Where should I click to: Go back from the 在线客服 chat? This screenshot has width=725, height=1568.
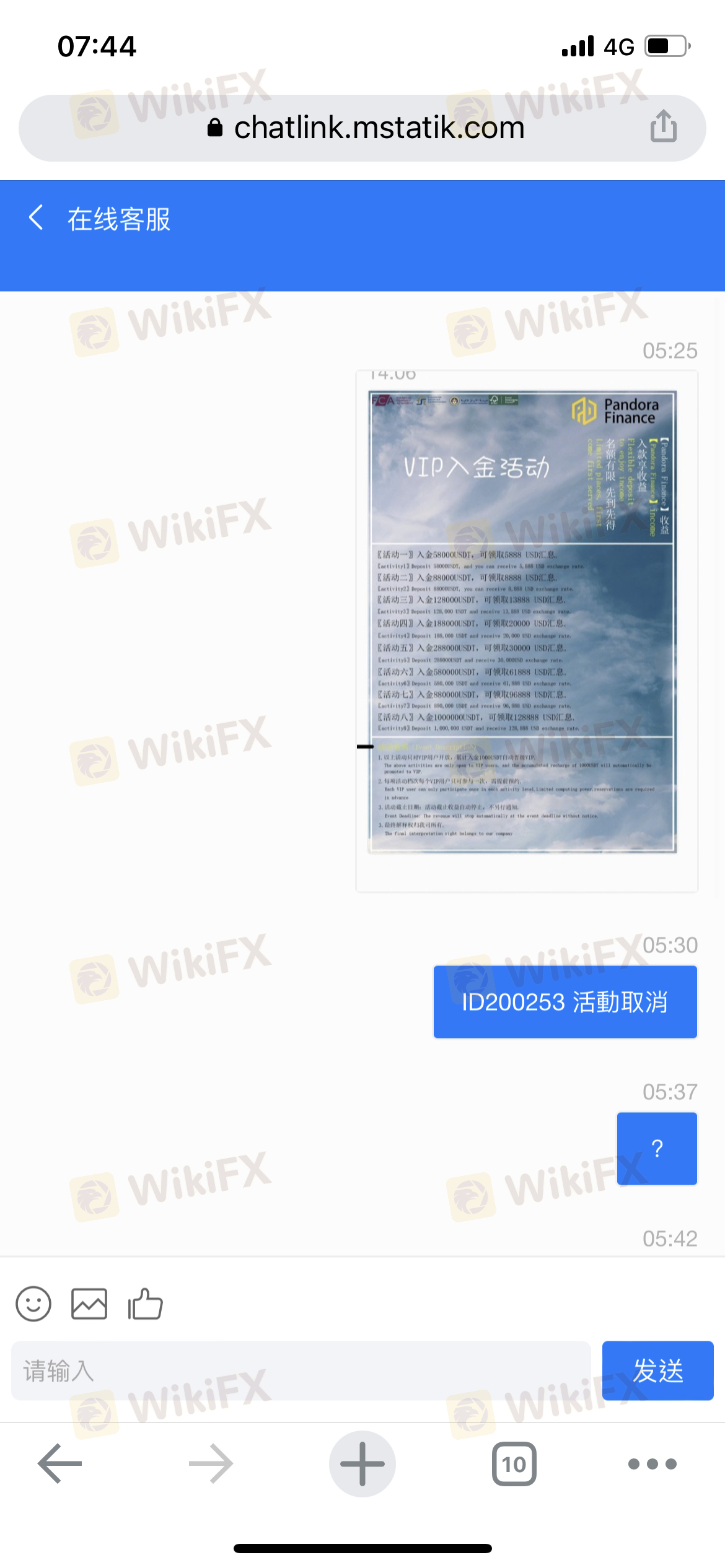pos(36,218)
